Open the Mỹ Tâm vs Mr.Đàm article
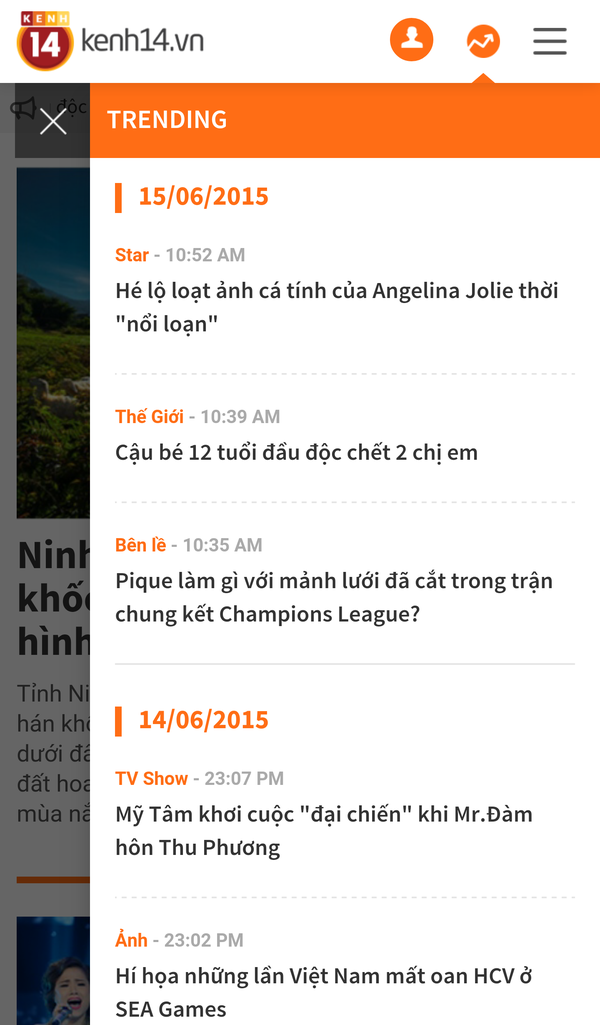The image size is (600, 1025). click(x=323, y=830)
